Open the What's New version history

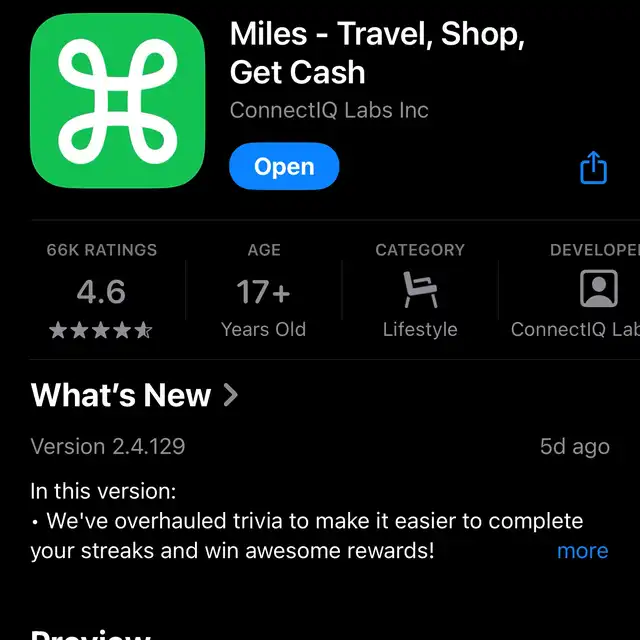(134, 395)
